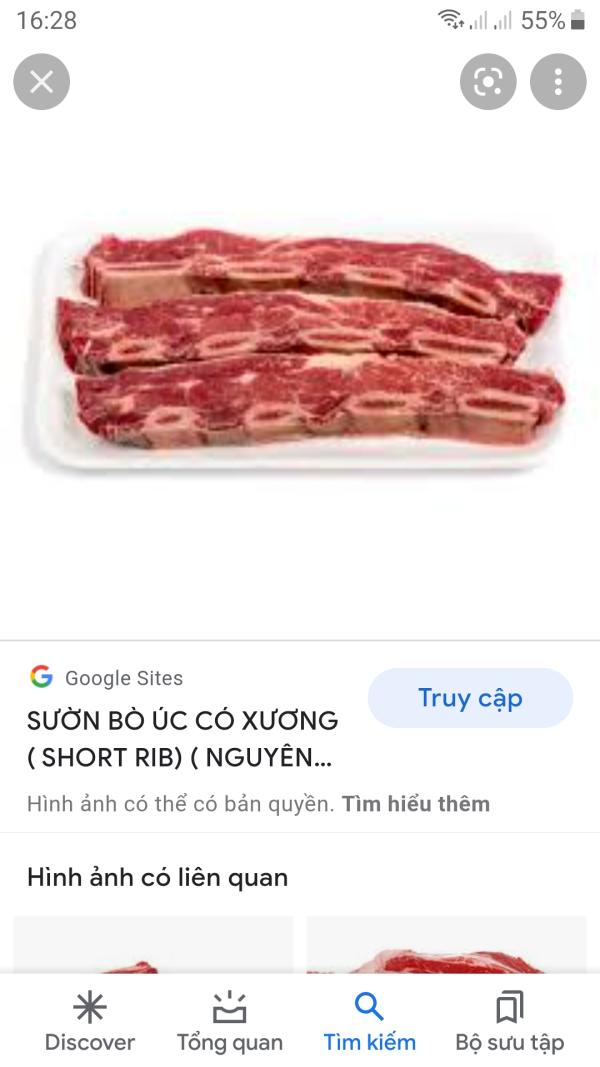The height and width of the screenshot is (1067, 600).
Task: Search this image with Google Lens
Action: pos(488,82)
